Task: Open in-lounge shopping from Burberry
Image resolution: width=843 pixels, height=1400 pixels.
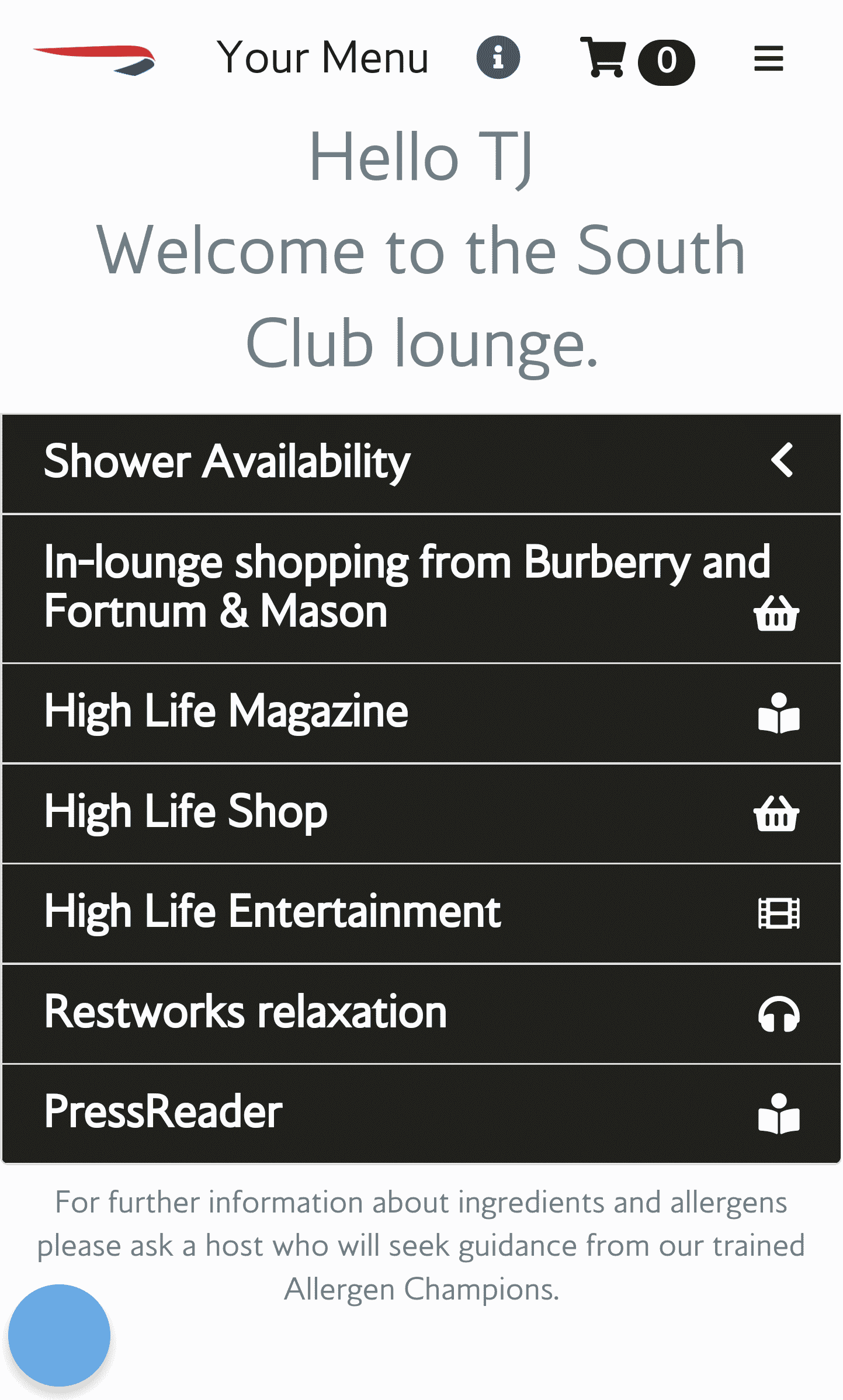Action: tap(421, 588)
